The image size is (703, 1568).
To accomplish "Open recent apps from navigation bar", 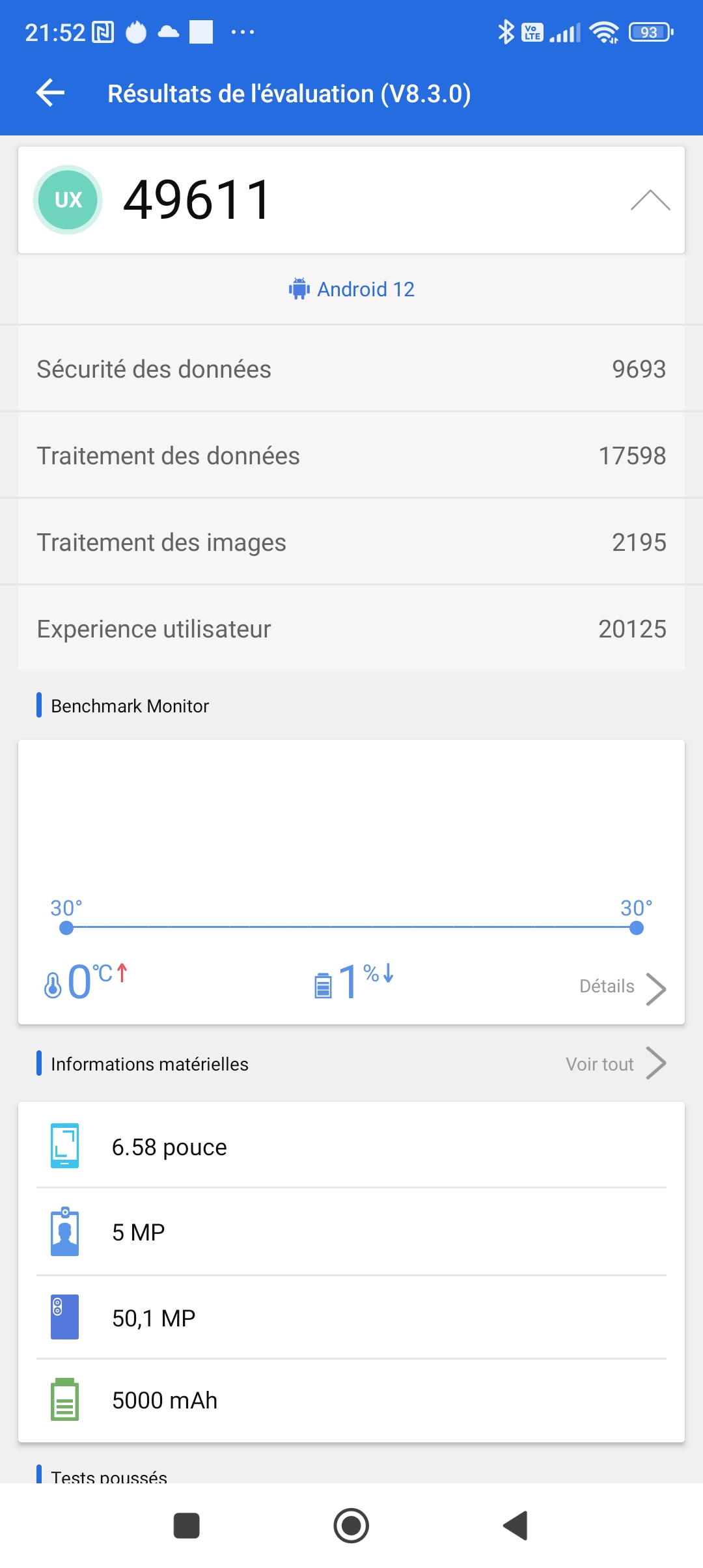I will pos(187,1526).
